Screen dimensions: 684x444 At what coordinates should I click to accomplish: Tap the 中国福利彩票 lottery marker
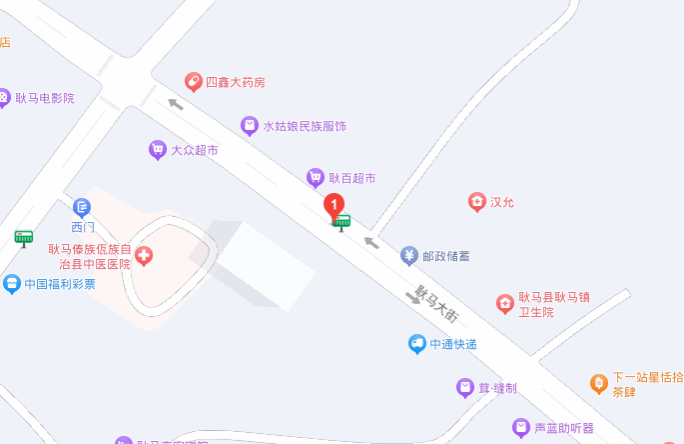(x=12, y=284)
